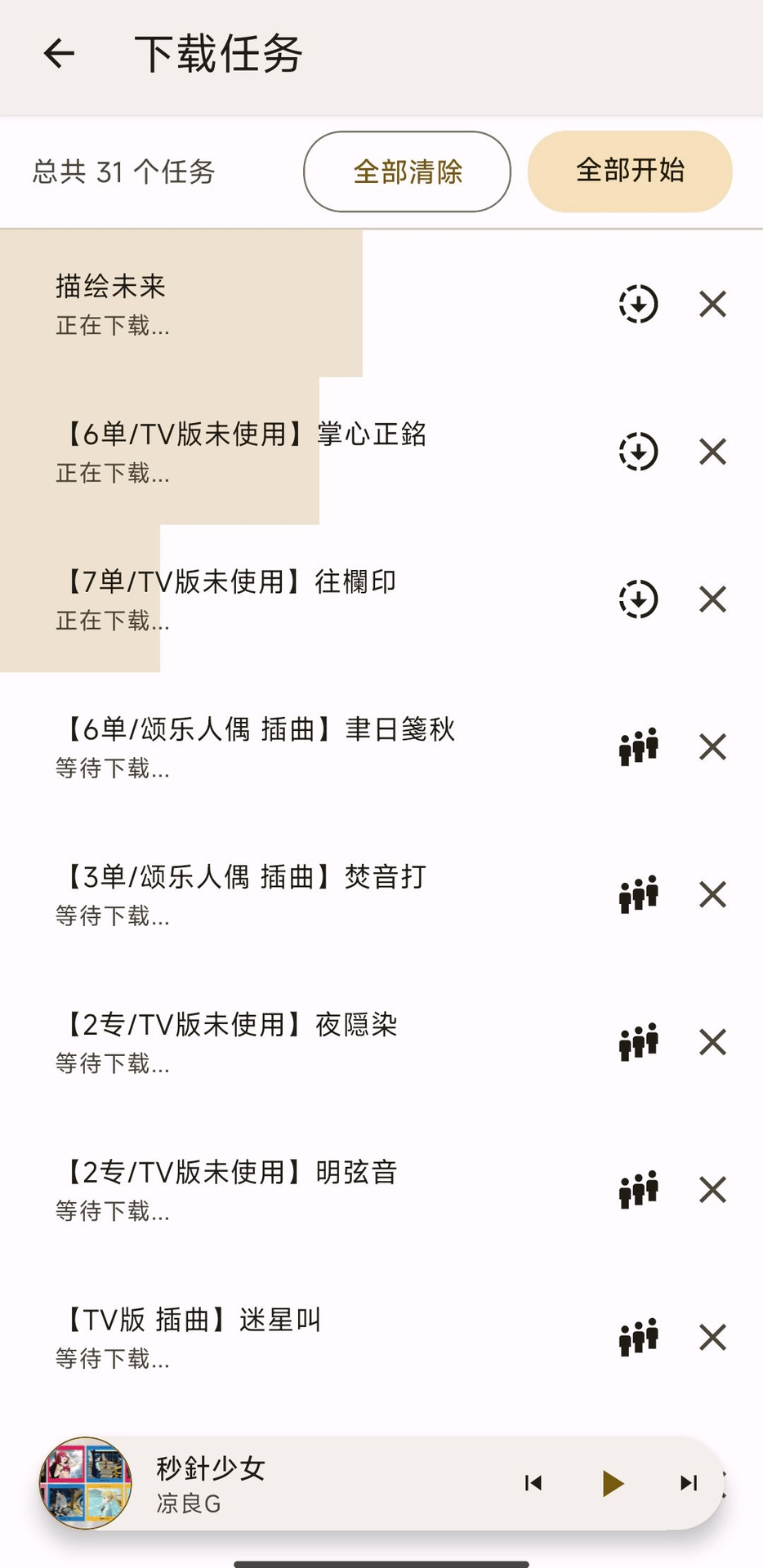Remove 描绘未来 from download tasks
Viewport: 763px width, 1568px height.
[712, 305]
